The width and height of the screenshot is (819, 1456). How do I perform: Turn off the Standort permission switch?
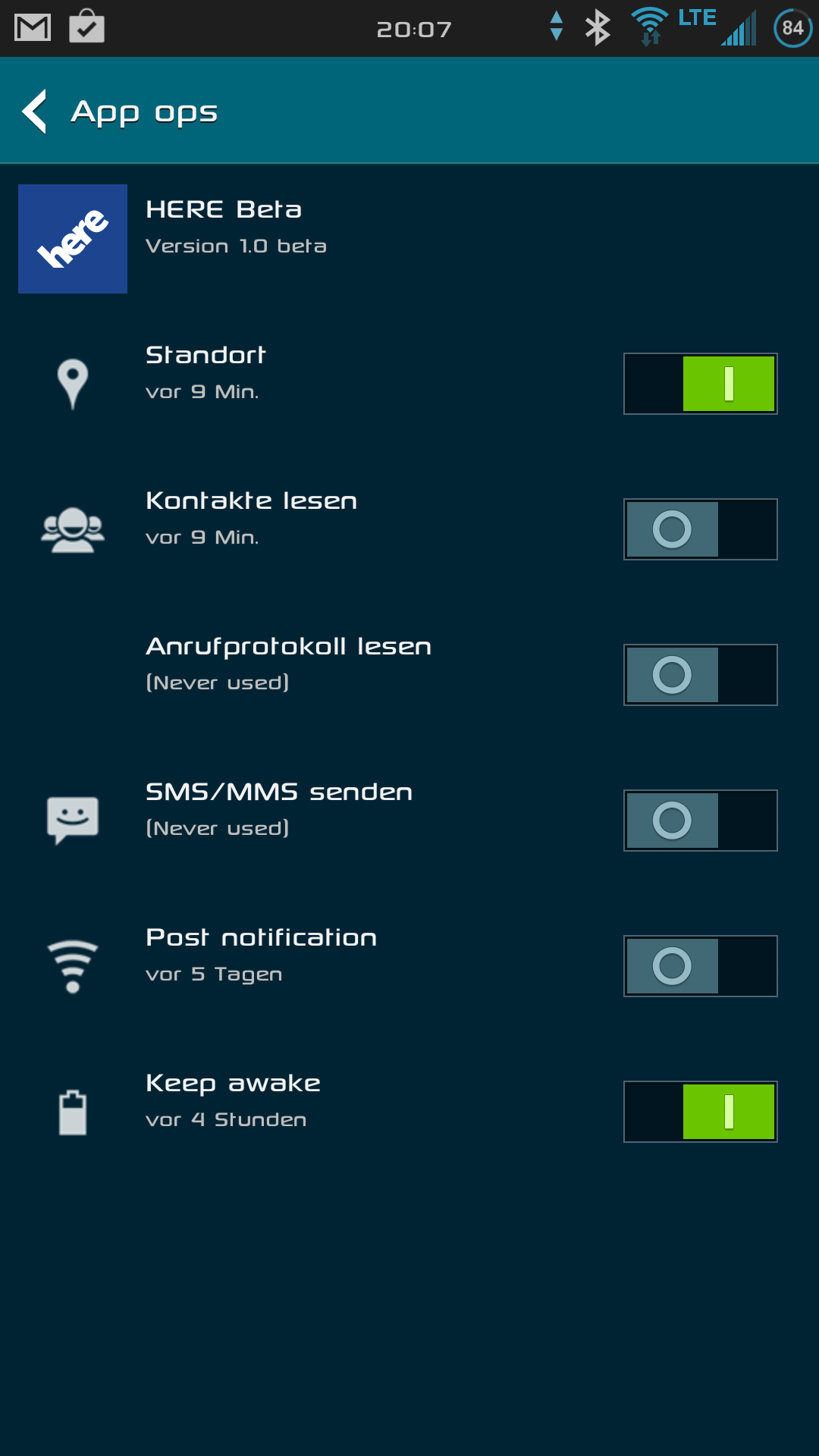coord(700,384)
